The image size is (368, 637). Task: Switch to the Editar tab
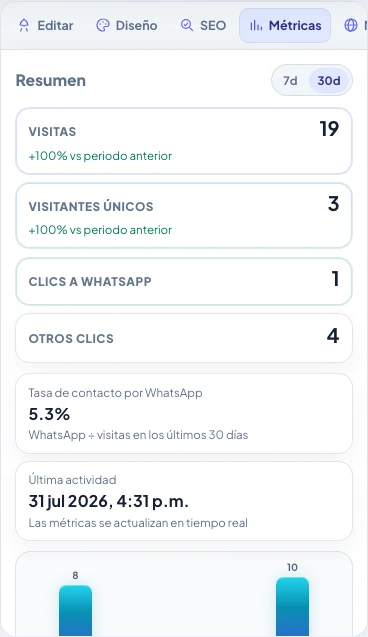(46, 26)
